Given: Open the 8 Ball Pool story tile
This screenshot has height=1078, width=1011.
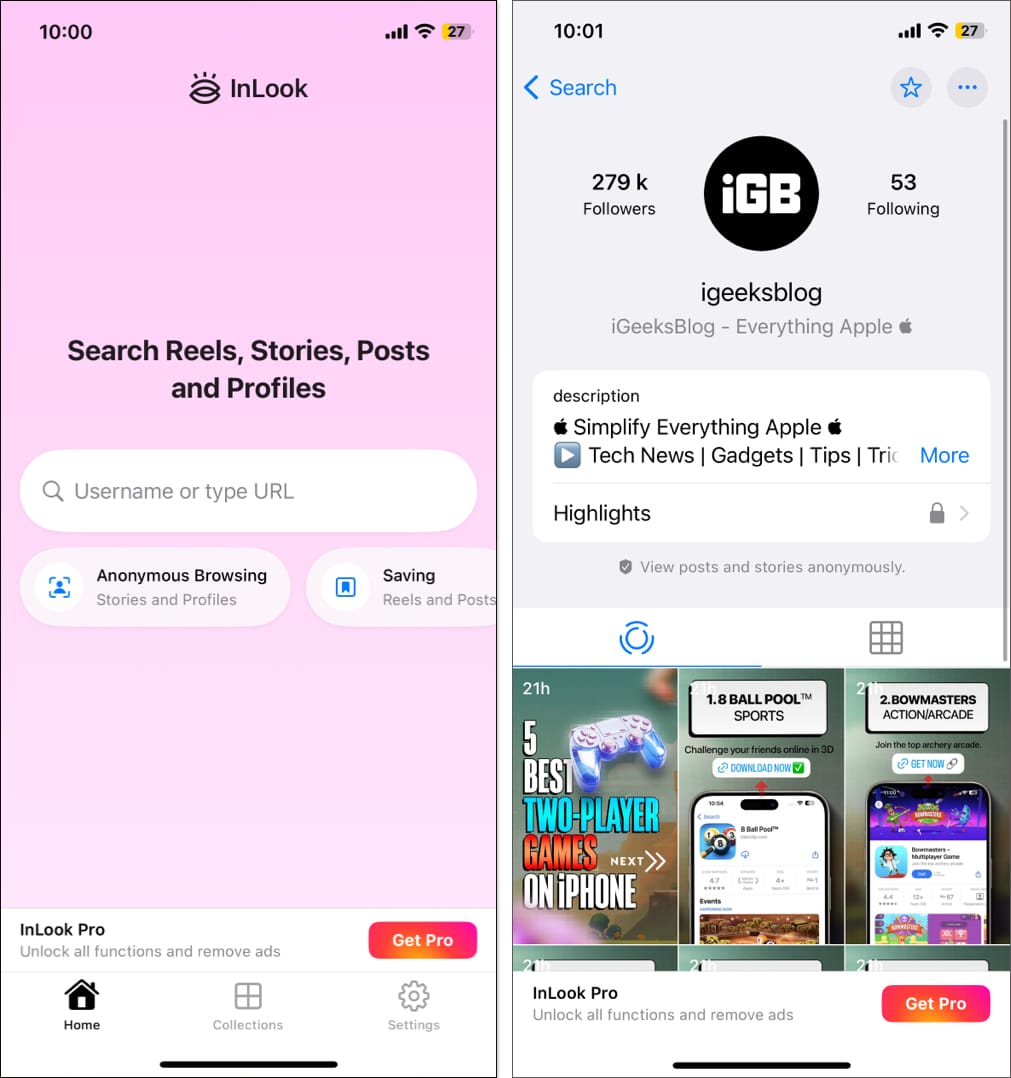Looking at the screenshot, I should tap(760, 806).
